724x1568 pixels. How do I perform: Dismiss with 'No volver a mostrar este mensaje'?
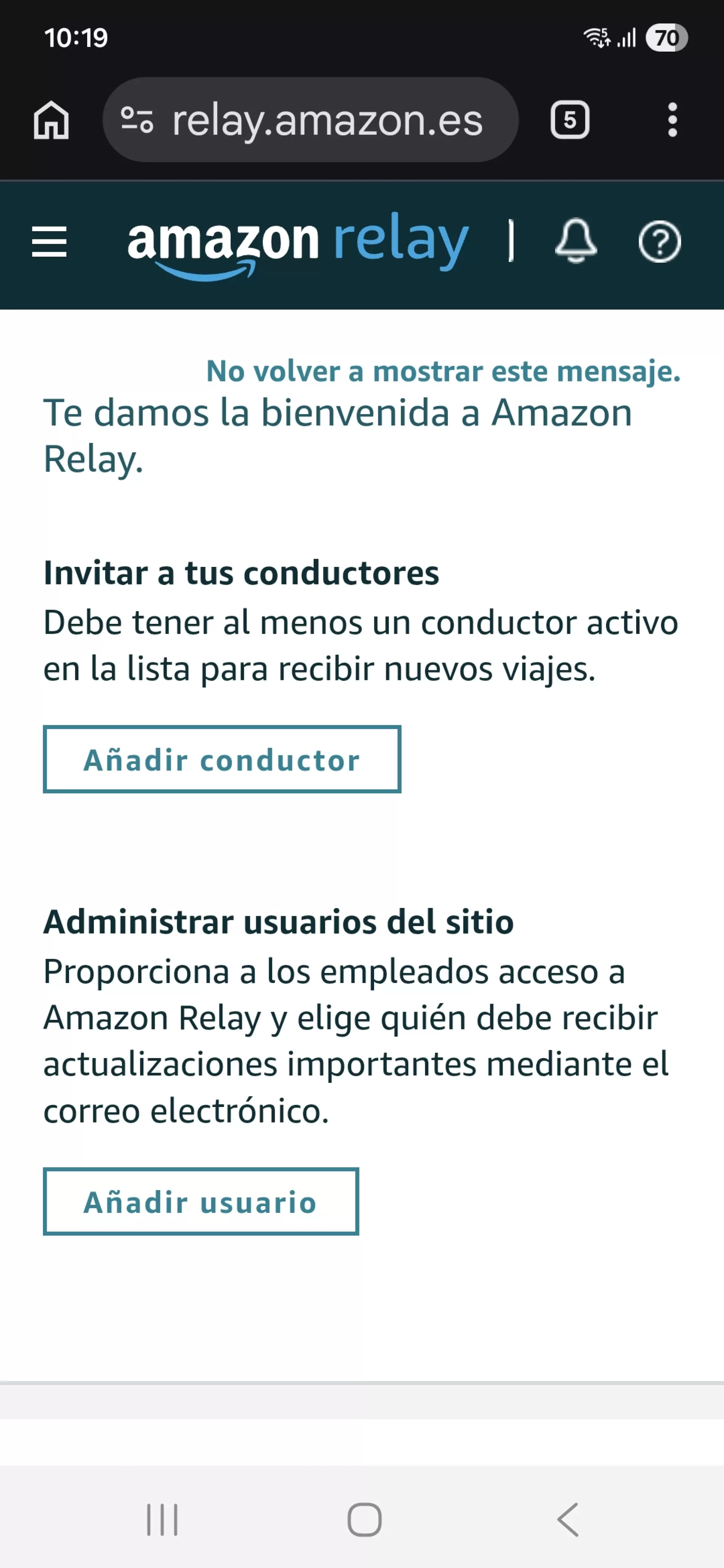[443, 371]
